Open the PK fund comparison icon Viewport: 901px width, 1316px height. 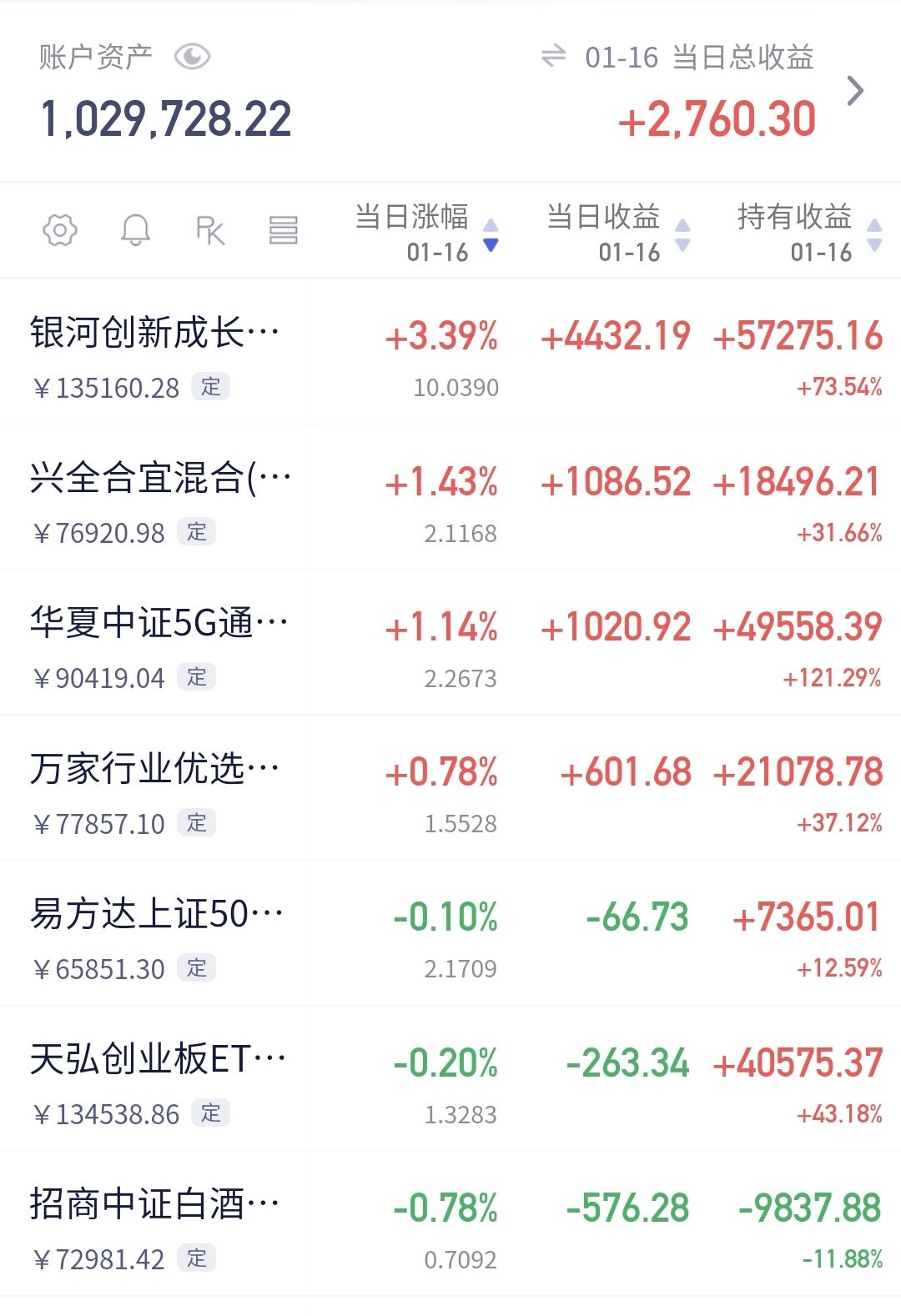(x=210, y=230)
